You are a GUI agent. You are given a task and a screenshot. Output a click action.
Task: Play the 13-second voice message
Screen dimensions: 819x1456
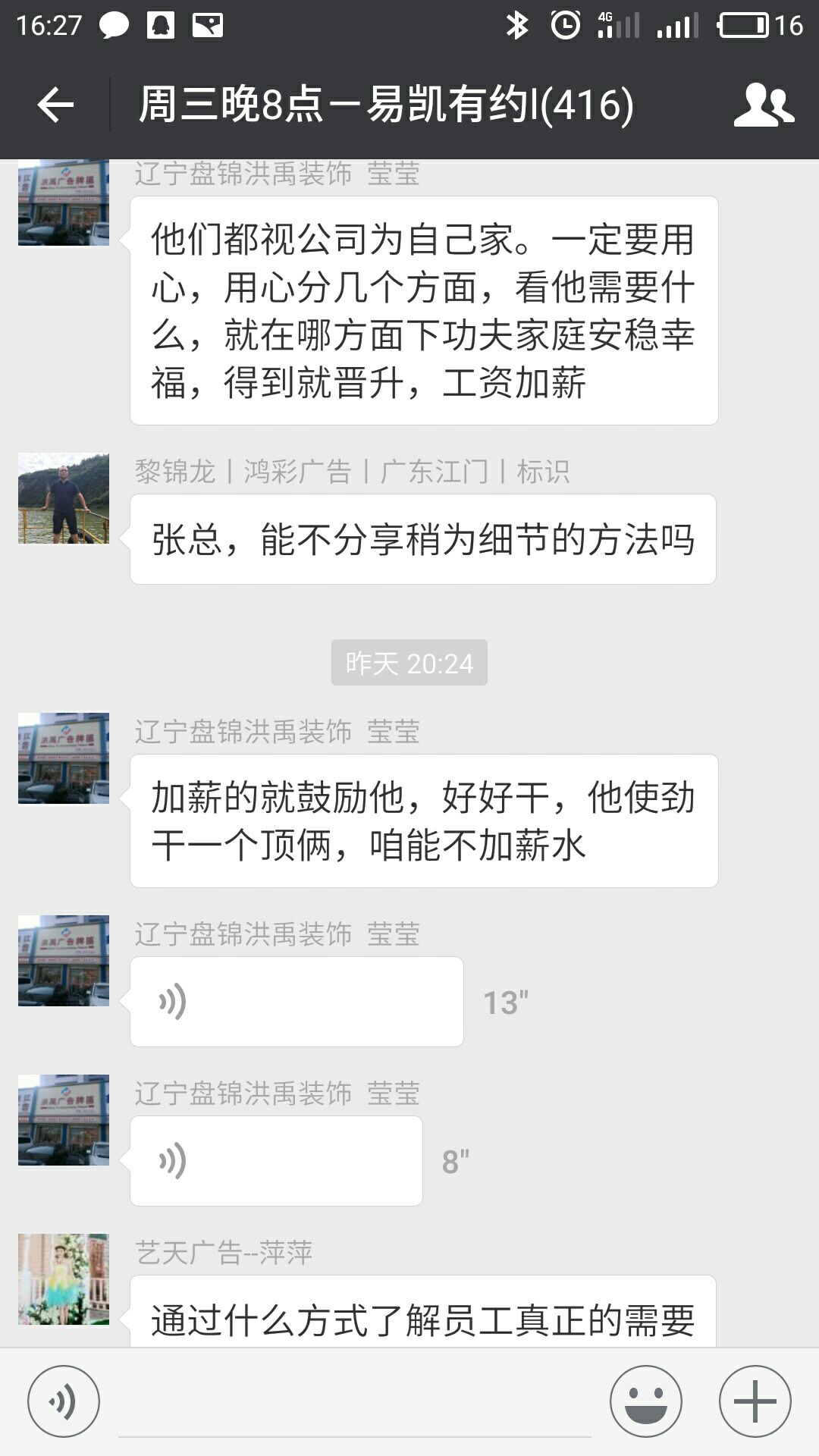(x=297, y=1002)
